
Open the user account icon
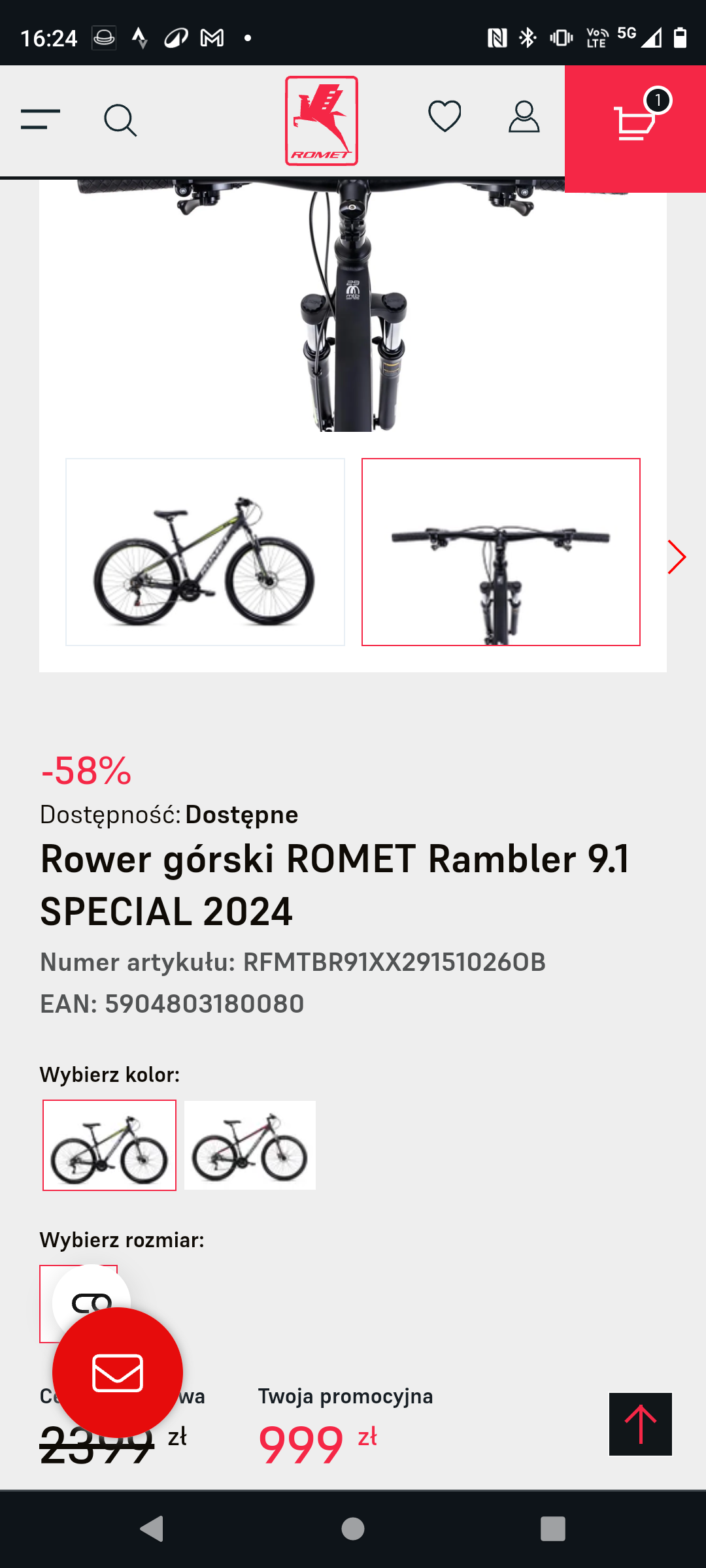[x=524, y=118]
